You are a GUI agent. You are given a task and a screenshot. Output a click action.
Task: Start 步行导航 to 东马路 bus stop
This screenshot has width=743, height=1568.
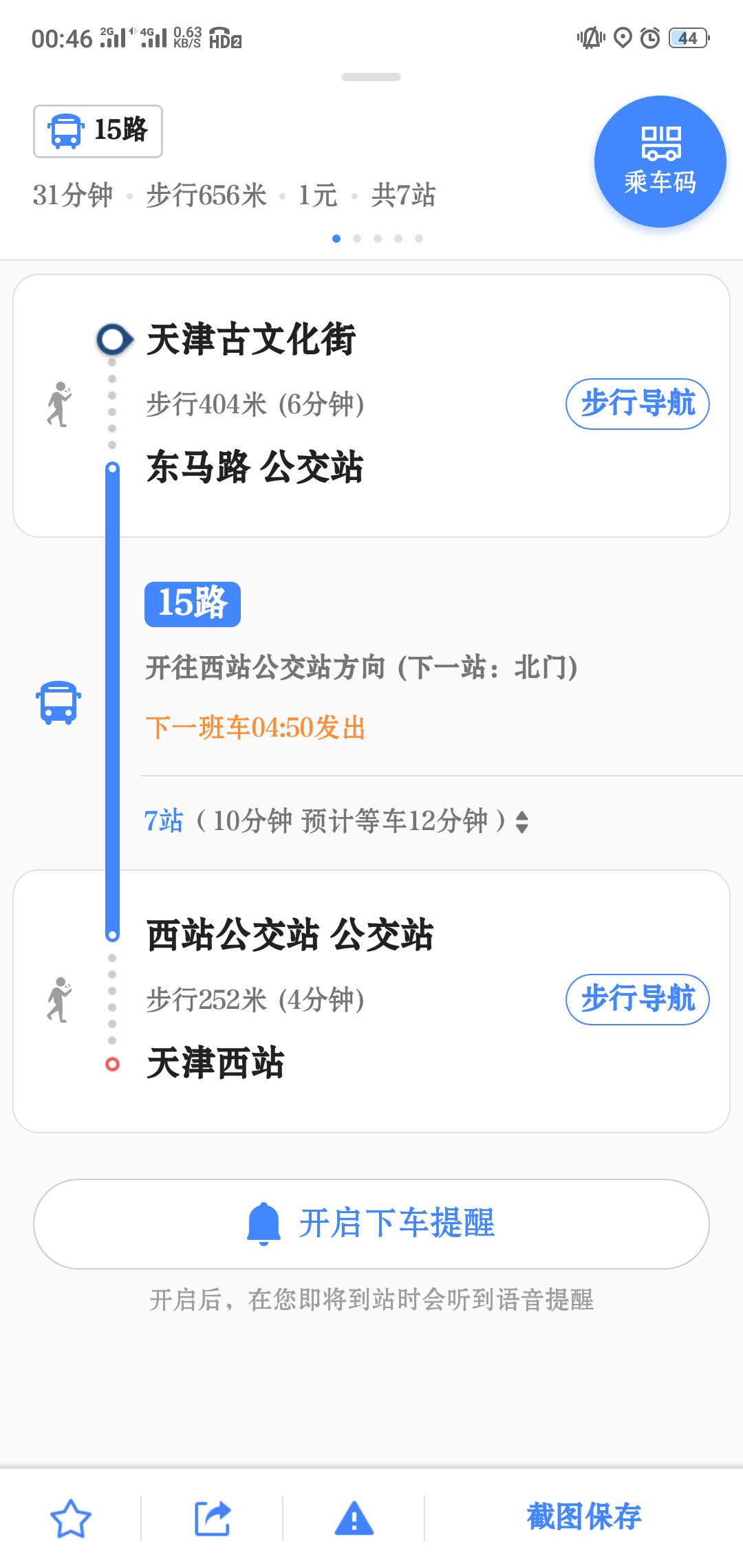(x=637, y=404)
